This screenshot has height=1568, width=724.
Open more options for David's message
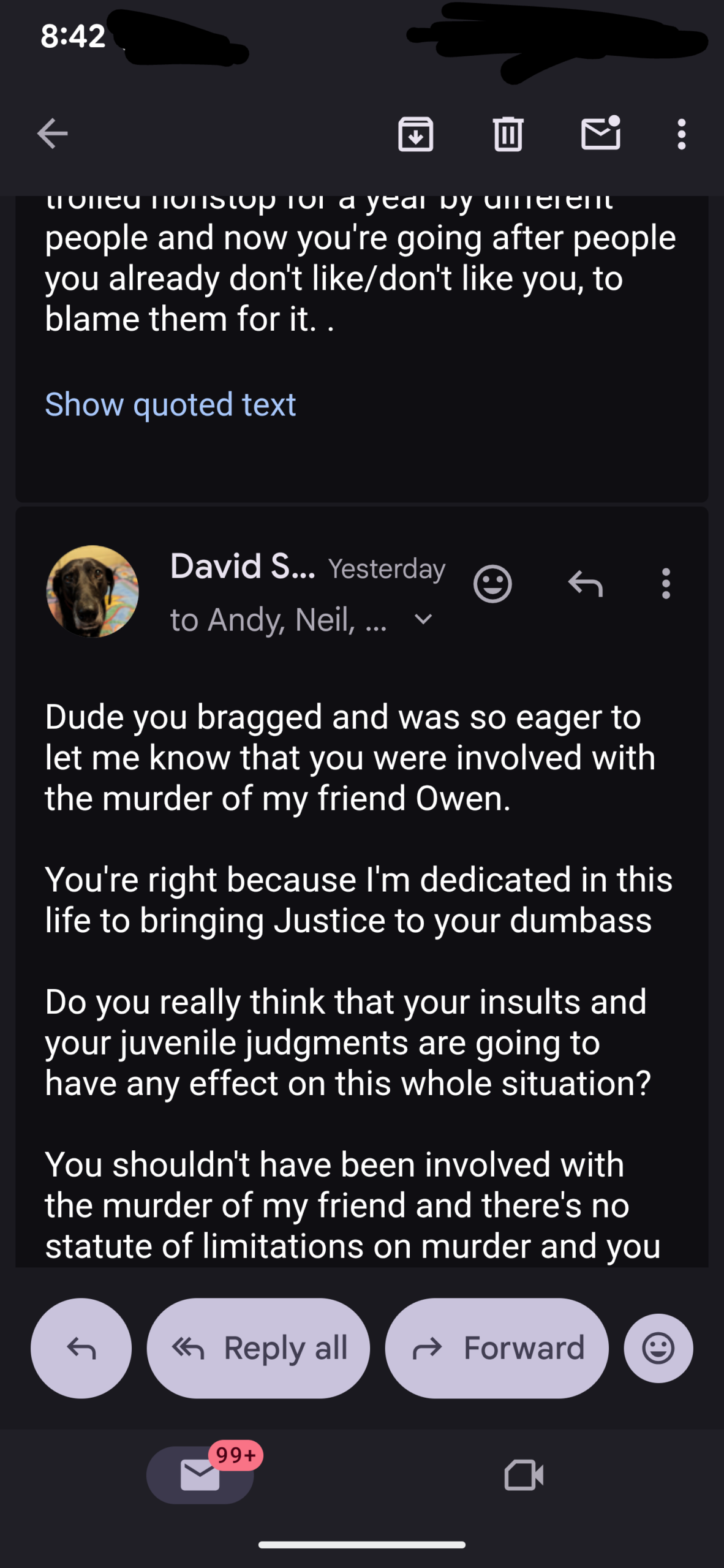tap(666, 584)
